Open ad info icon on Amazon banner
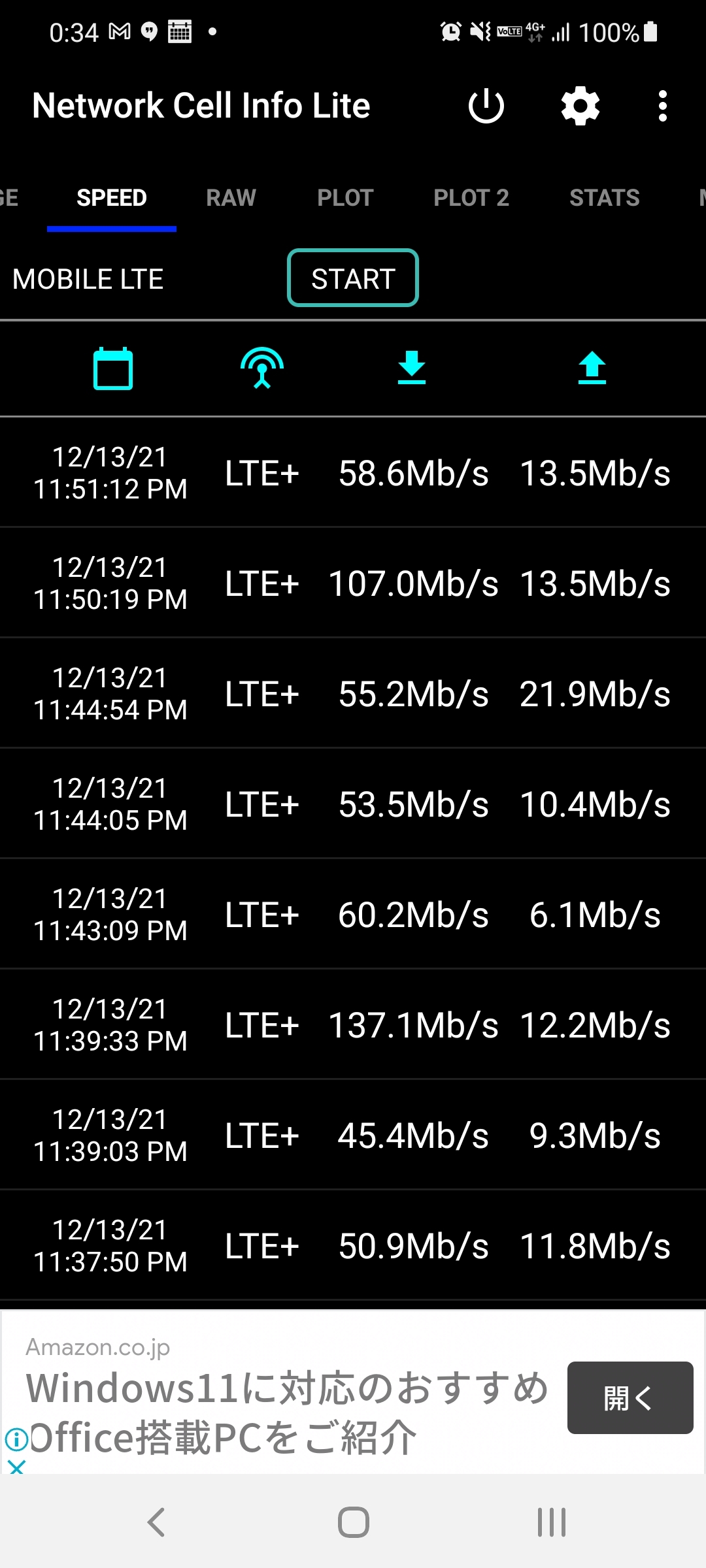 (16, 1439)
